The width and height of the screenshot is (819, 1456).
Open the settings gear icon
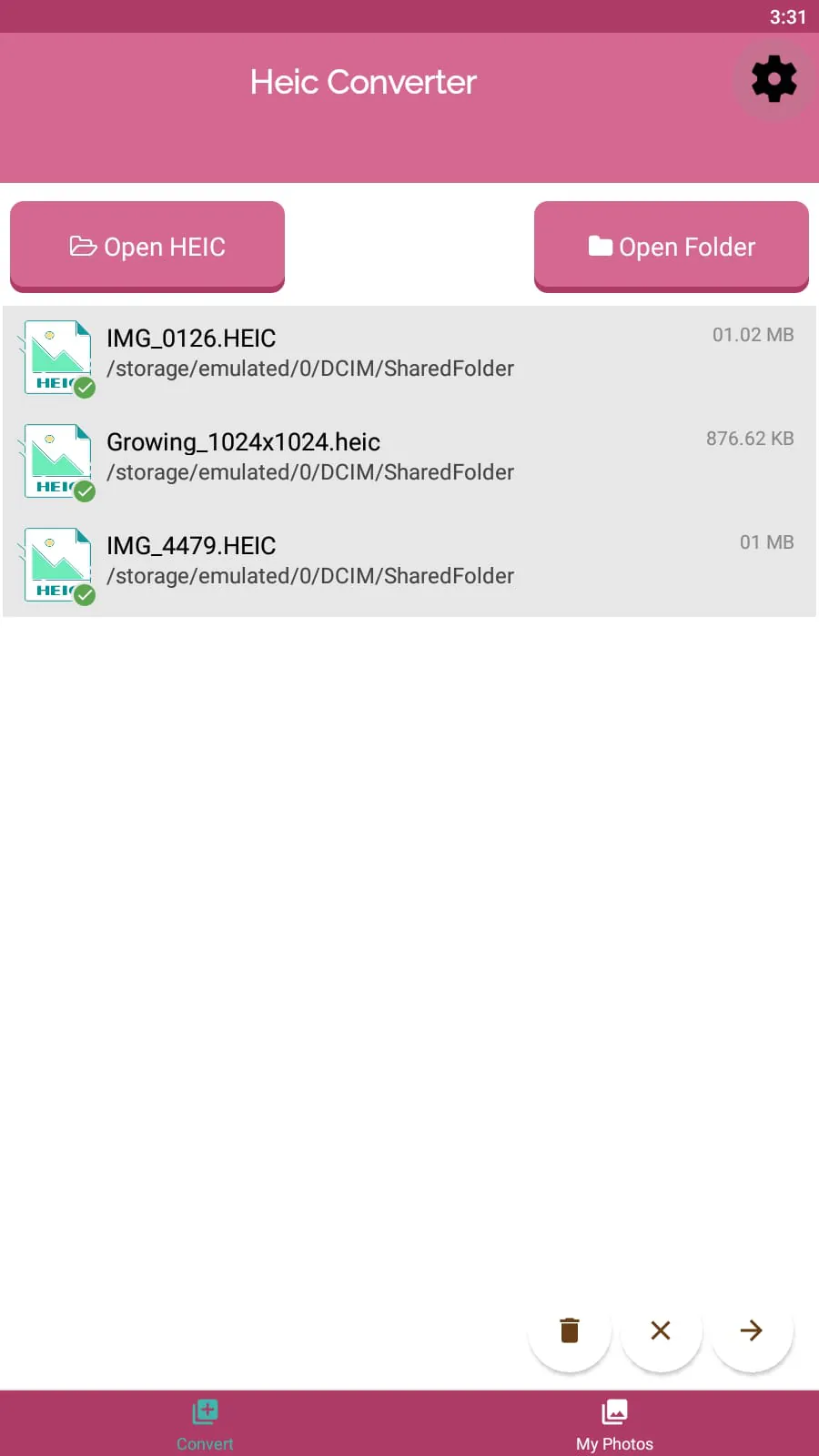coord(773,79)
